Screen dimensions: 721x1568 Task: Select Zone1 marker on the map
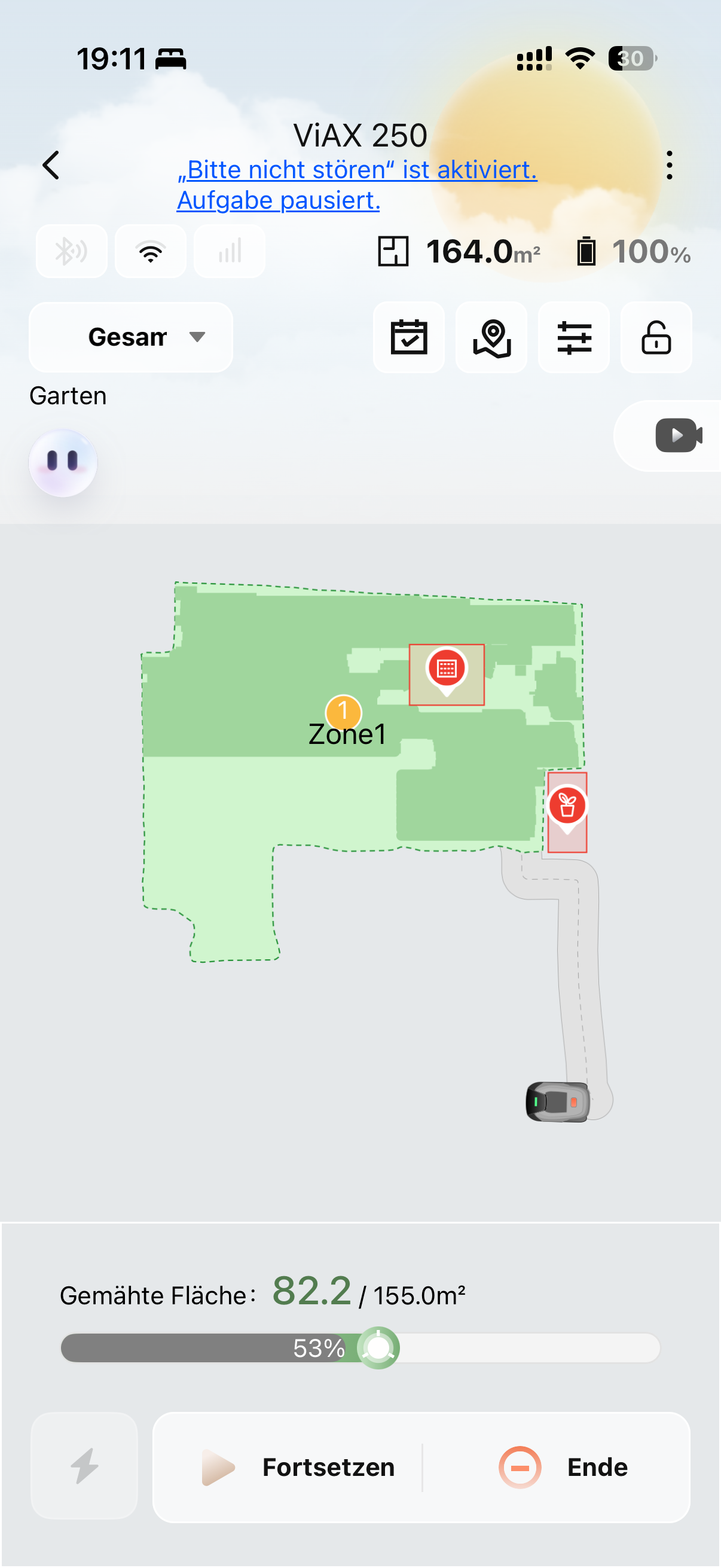(344, 712)
